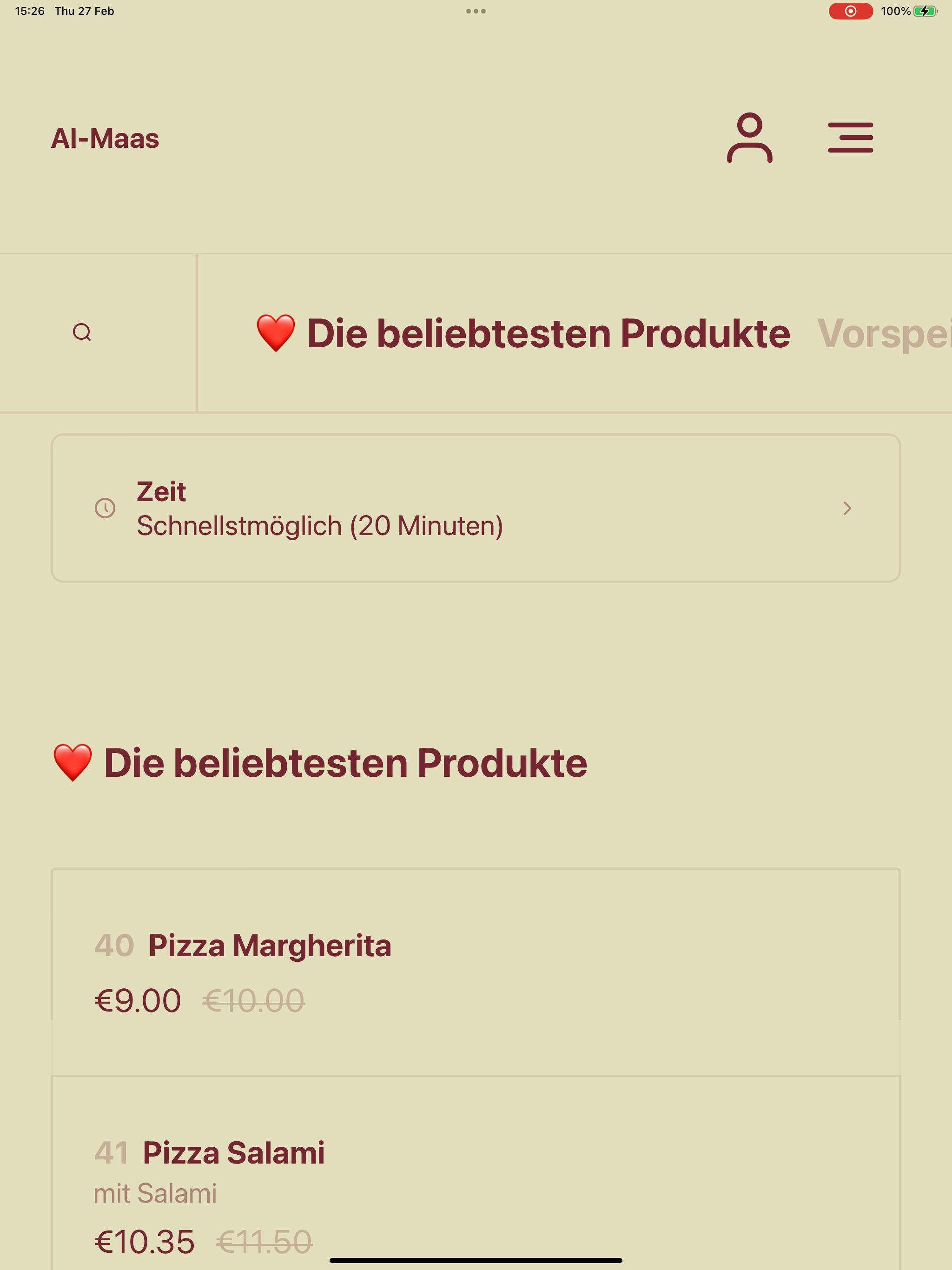This screenshot has height=1270, width=952.
Task: Open the Pizza Margherita product card
Action: 476,972
